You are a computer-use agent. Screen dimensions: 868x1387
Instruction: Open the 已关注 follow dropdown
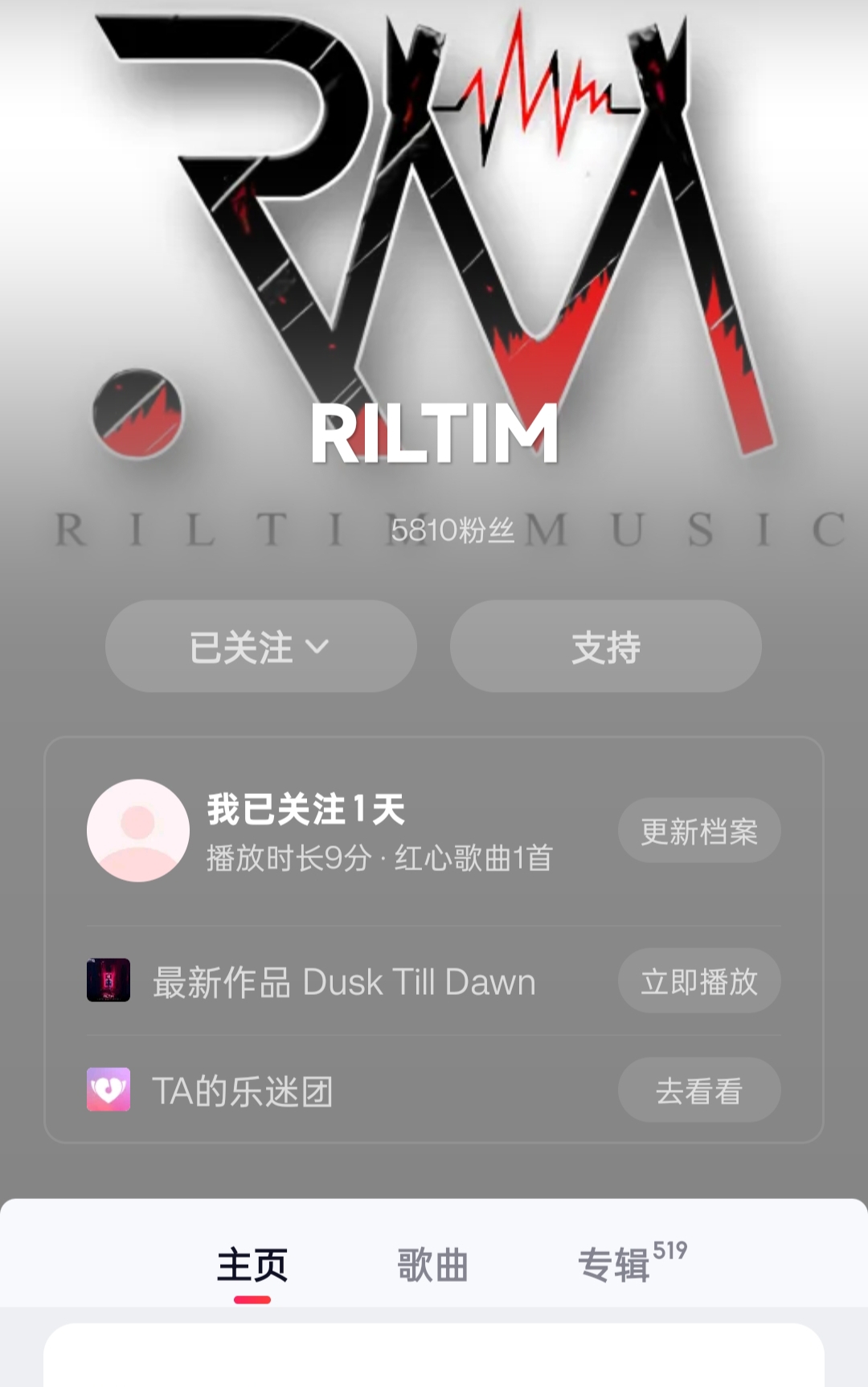[260, 647]
